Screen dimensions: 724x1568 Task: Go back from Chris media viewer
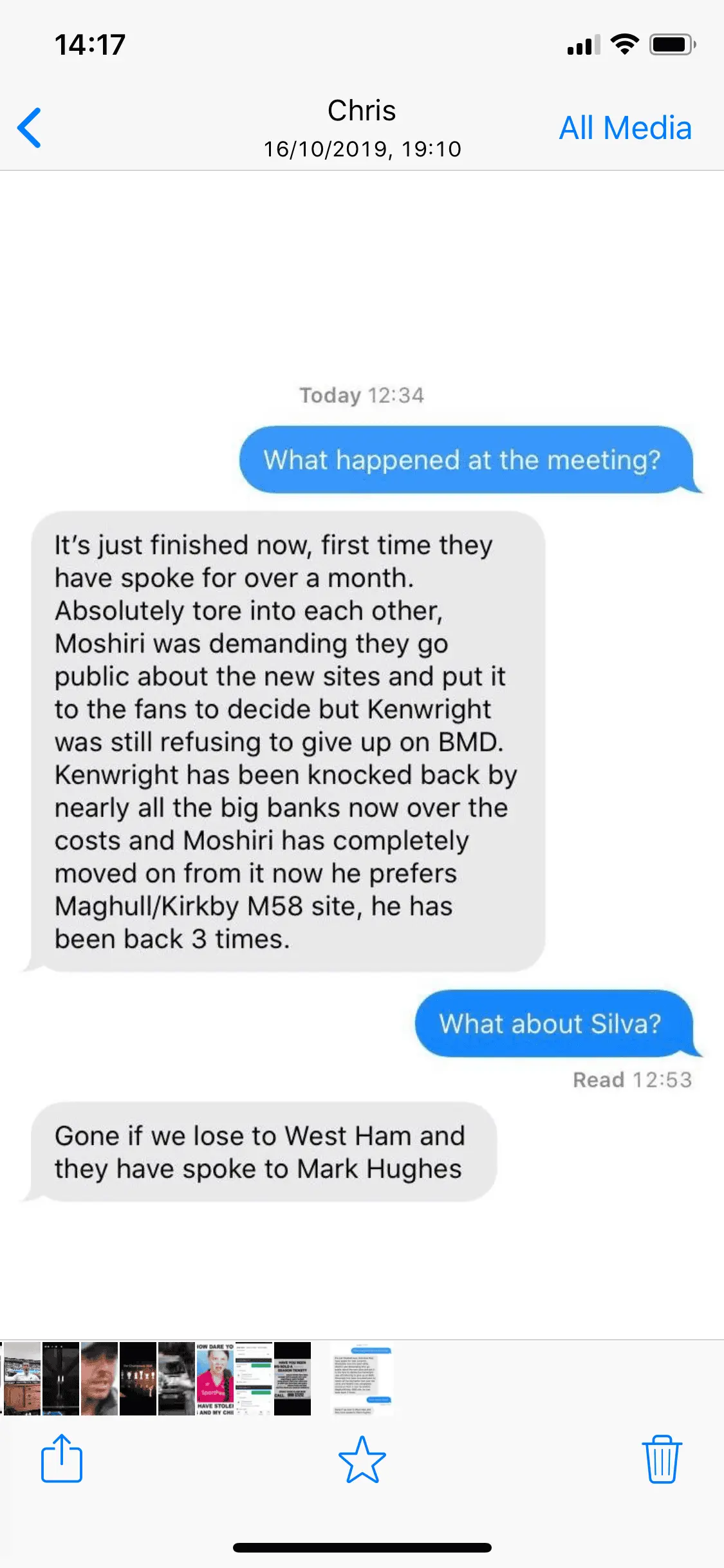click(x=30, y=127)
